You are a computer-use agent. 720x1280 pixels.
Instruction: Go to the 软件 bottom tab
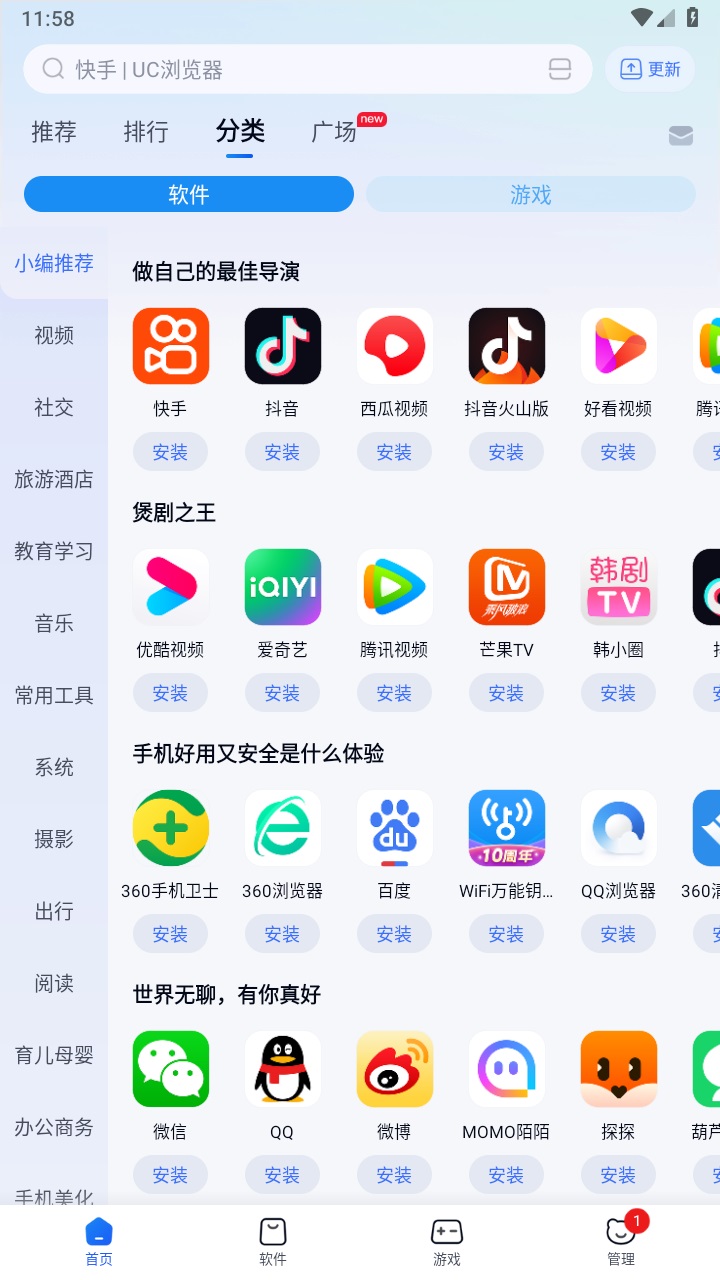[x=273, y=1241]
